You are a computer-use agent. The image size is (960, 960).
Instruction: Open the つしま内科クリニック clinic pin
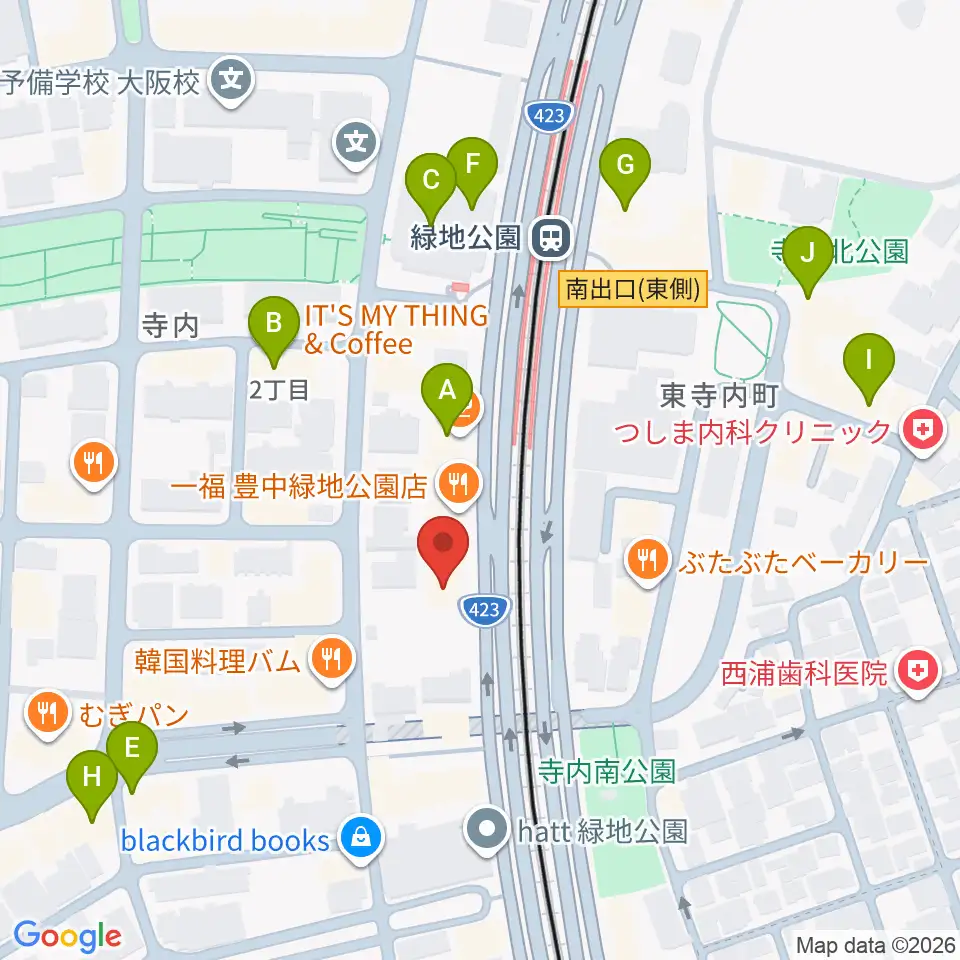click(923, 432)
